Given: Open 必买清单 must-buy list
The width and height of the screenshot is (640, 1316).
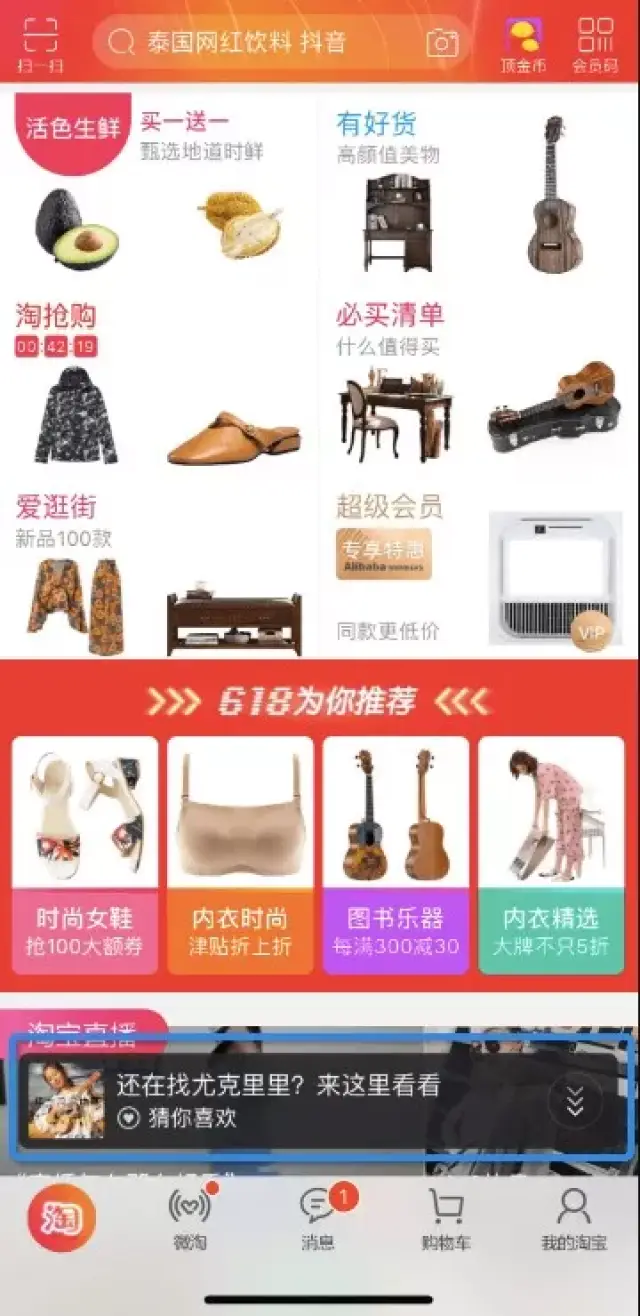Looking at the screenshot, I should point(389,316).
